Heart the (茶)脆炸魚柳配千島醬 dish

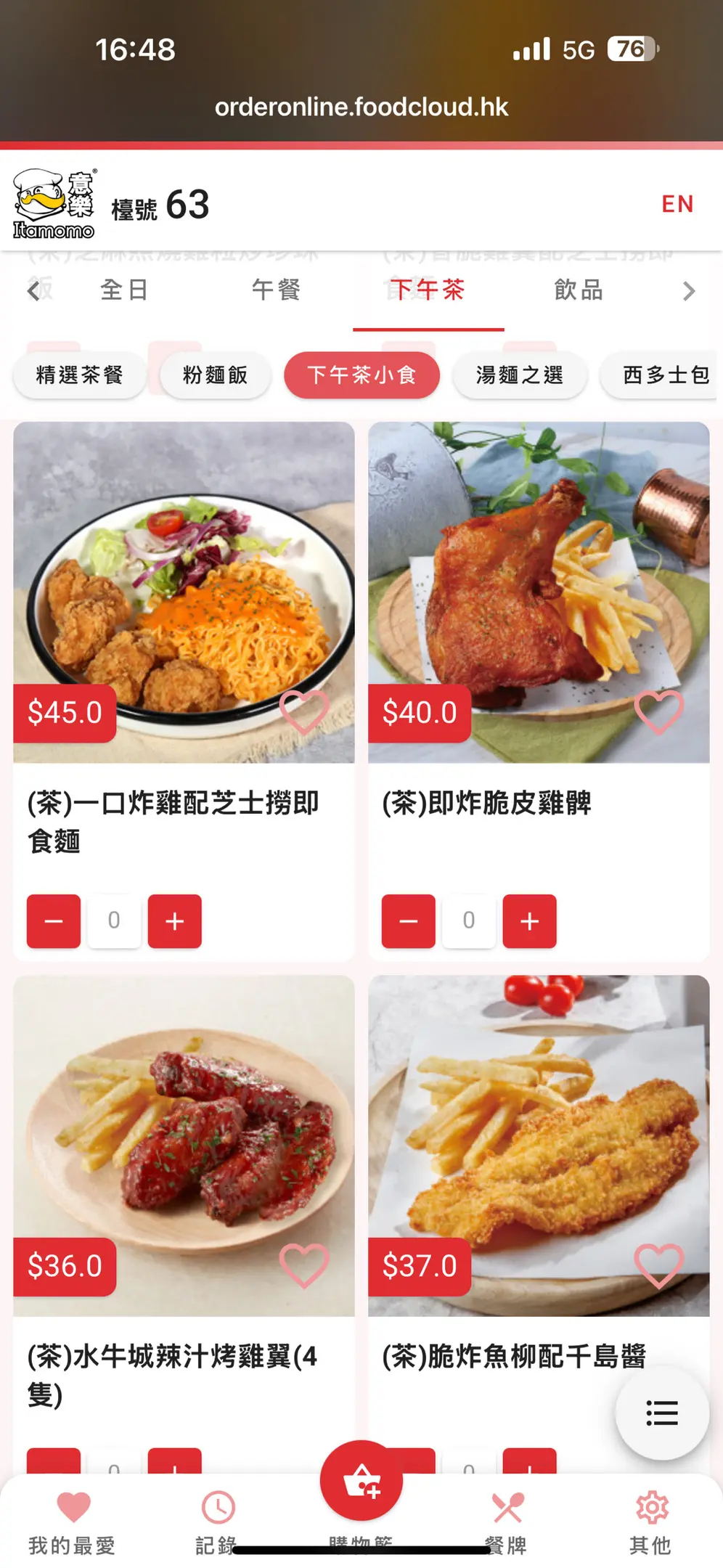tap(658, 1265)
